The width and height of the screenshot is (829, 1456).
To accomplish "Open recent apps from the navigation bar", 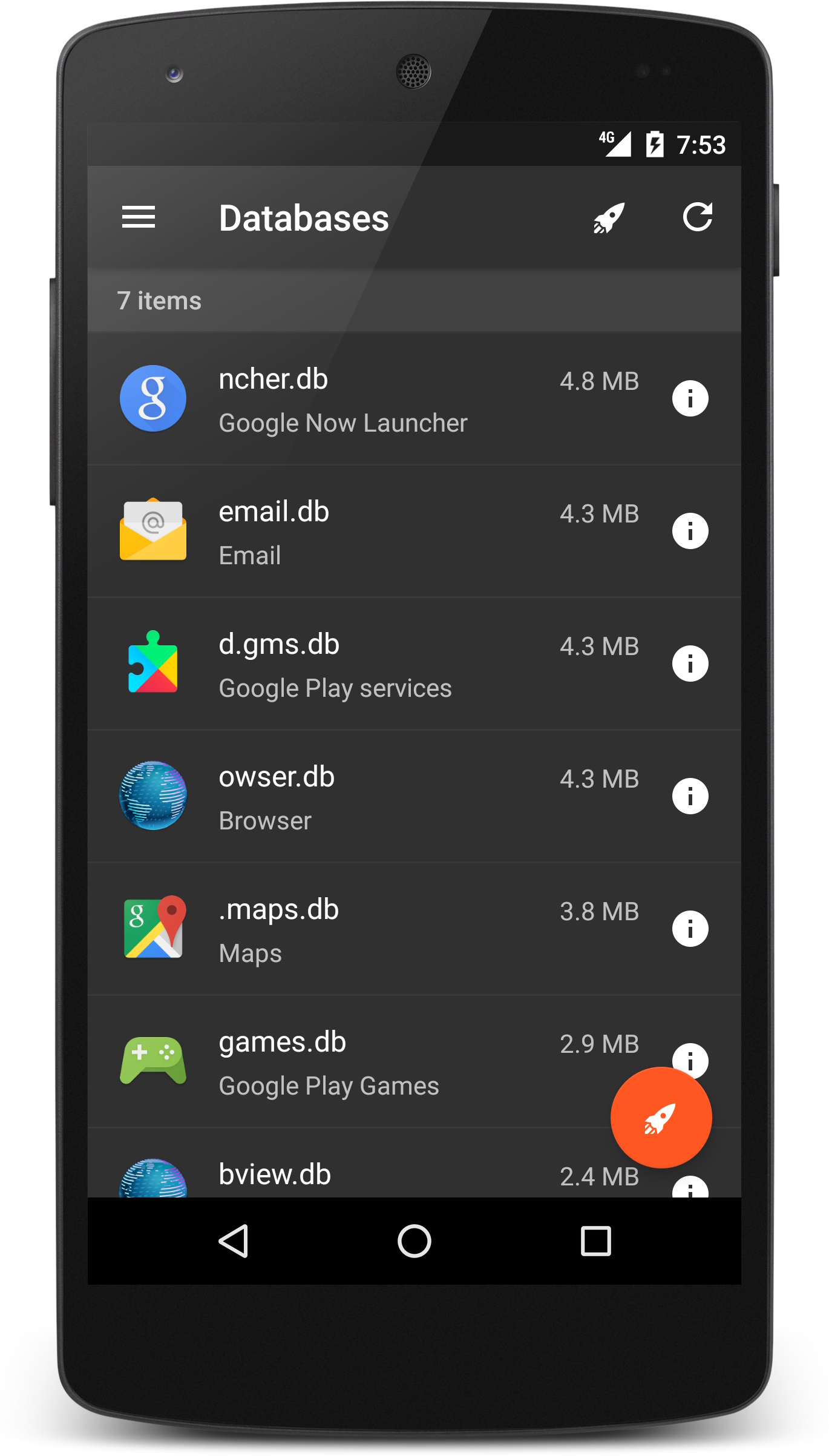I will (x=595, y=1241).
